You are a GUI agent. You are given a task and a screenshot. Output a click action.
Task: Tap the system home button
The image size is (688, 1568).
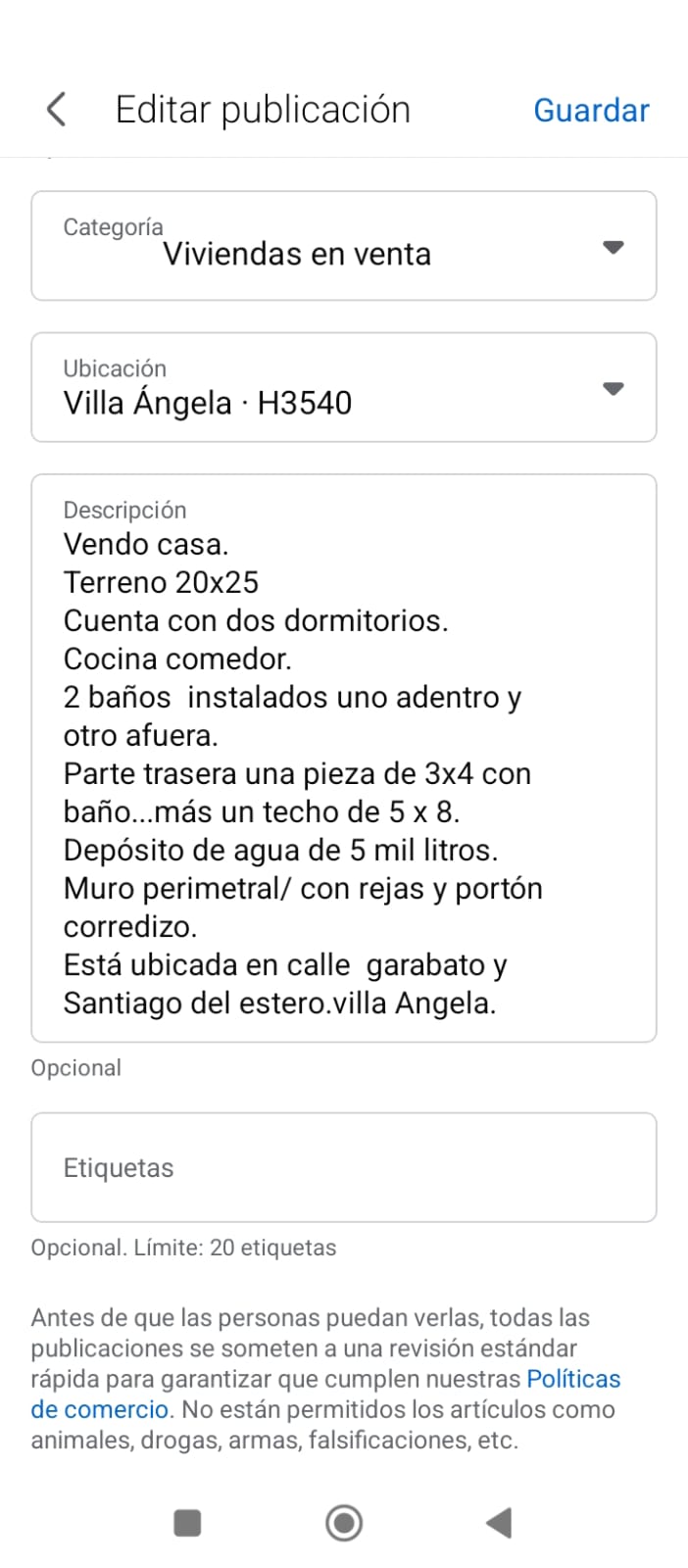(x=344, y=1523)
